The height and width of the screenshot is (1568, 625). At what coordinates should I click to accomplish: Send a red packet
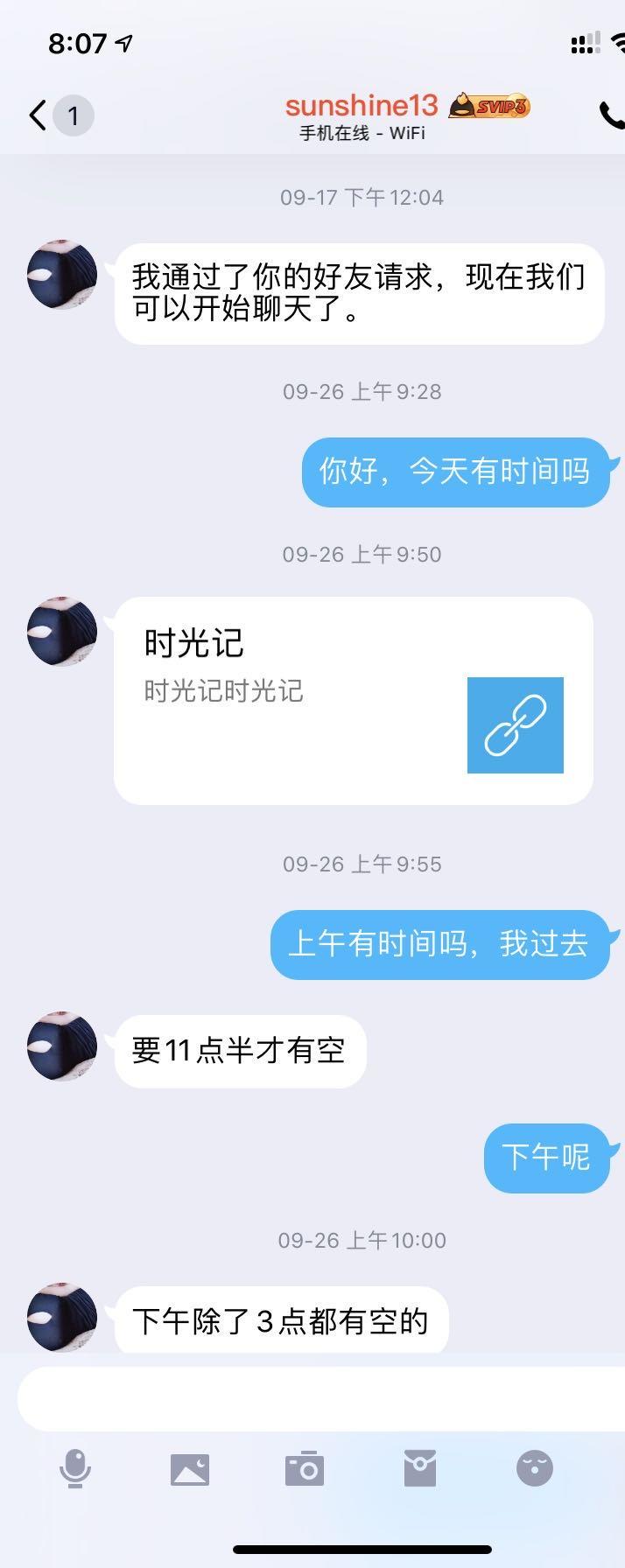point(419,1468)
